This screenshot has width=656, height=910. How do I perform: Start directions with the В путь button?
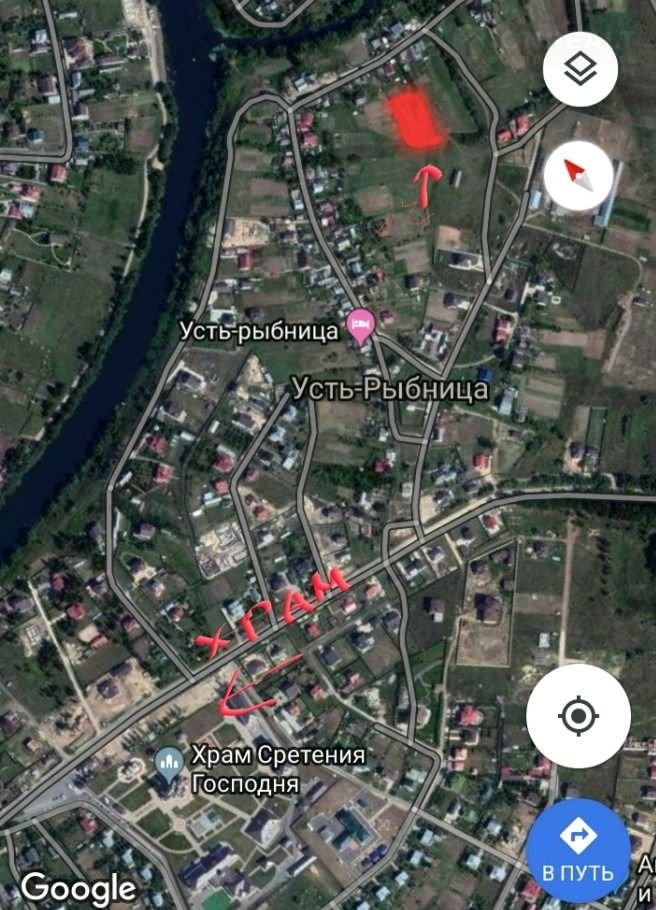click(x=578, y=850)
